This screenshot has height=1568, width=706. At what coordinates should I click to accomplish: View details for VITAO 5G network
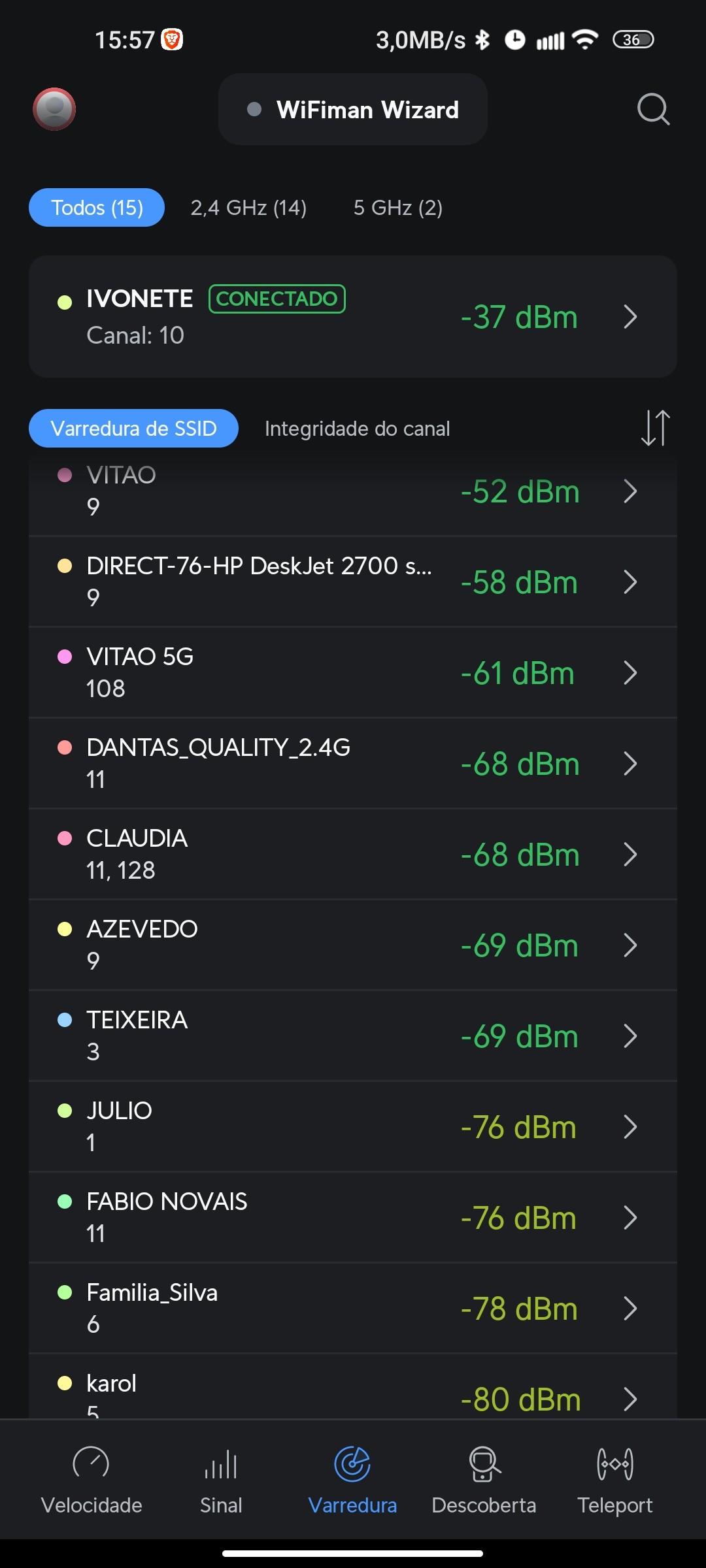coord(353,672)
